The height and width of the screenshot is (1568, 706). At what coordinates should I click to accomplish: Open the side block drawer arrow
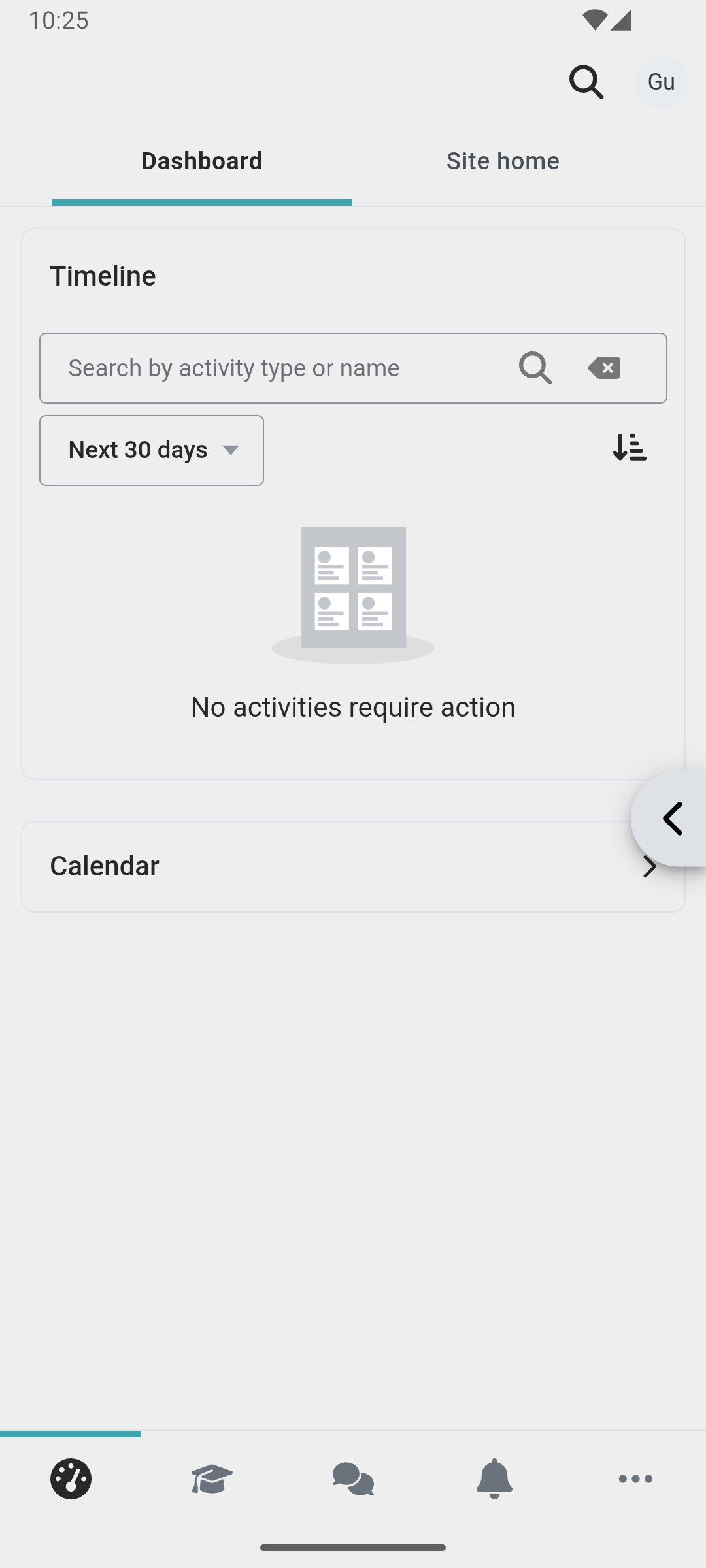point(671,819)
